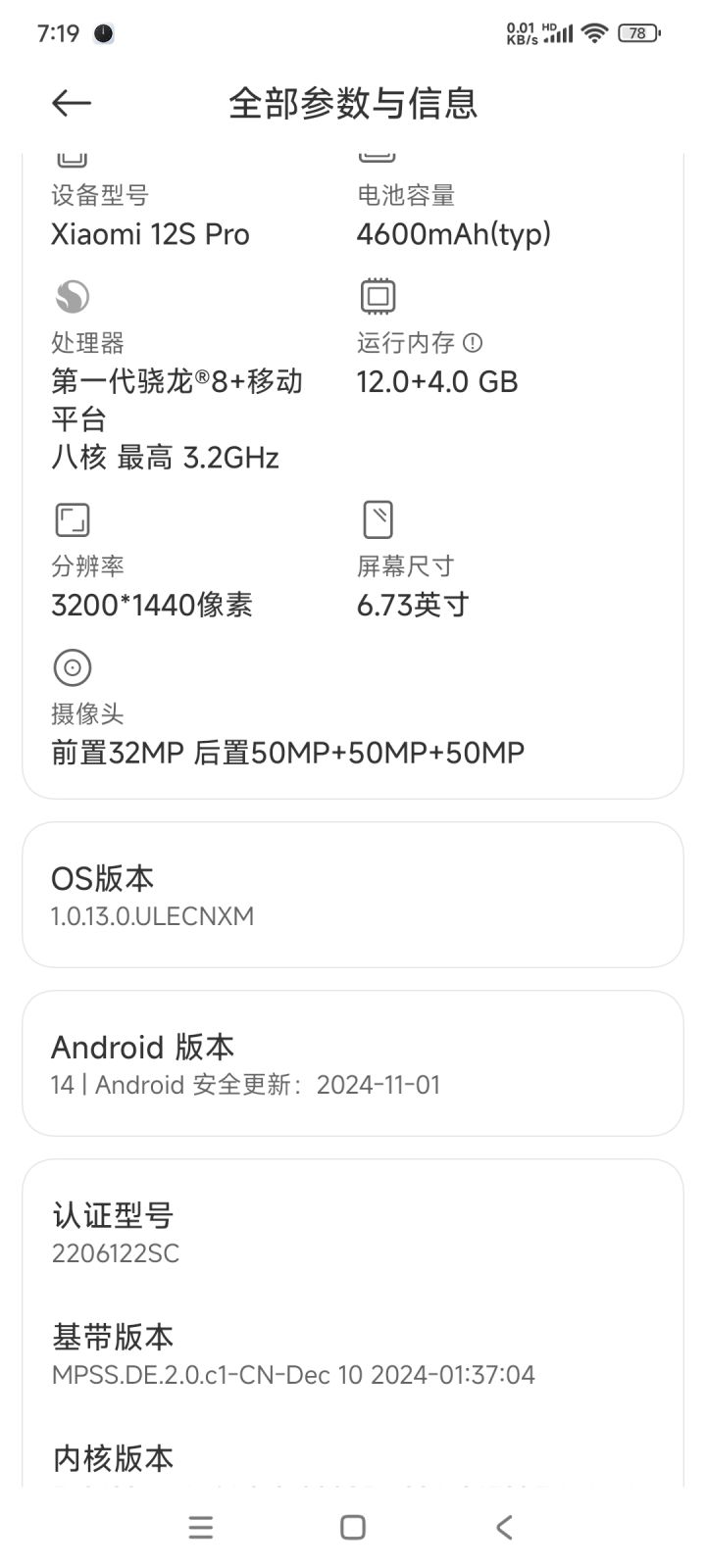Go to the system home screen
Viewport: 706px width, 1568px height.
coord(353,1527)
